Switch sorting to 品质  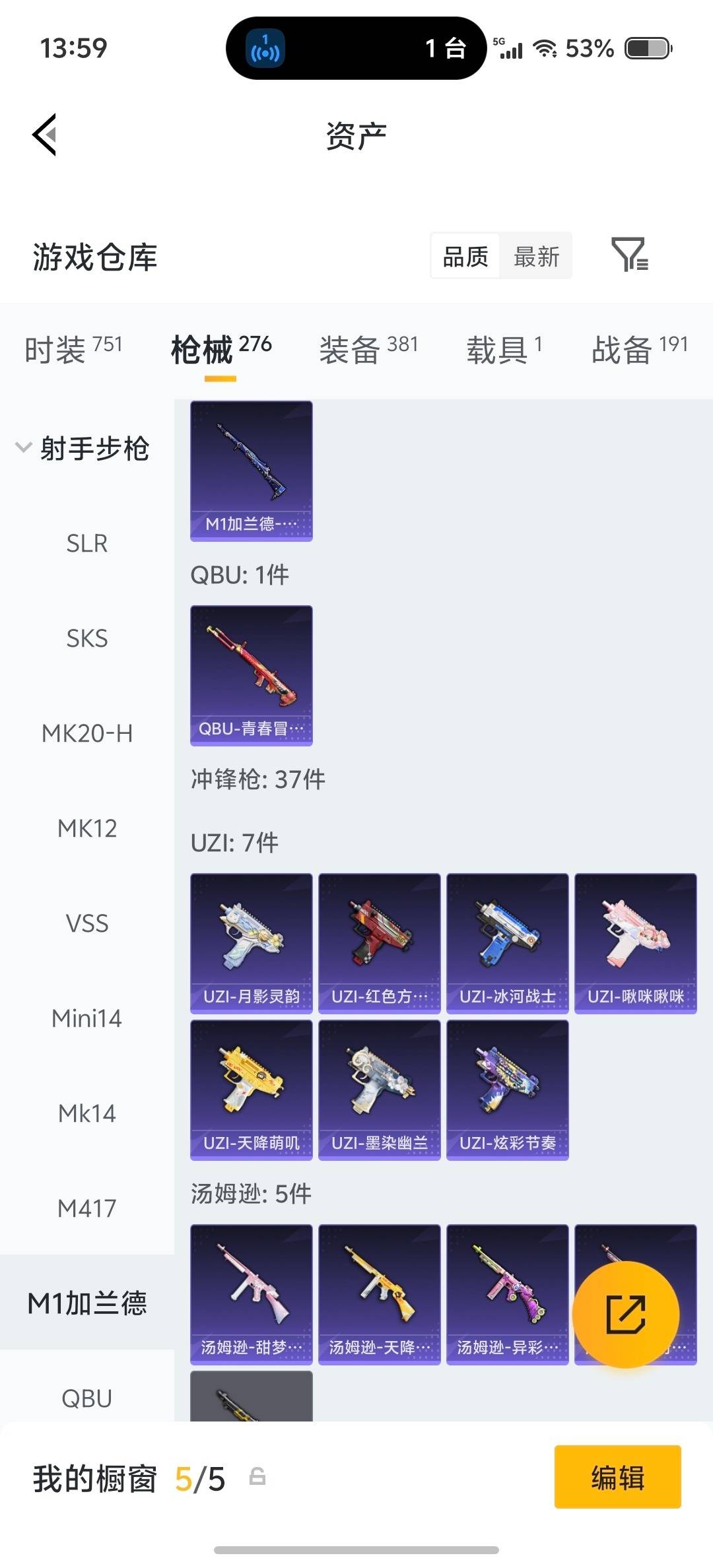pyautogui.click(x=464, y=256)
